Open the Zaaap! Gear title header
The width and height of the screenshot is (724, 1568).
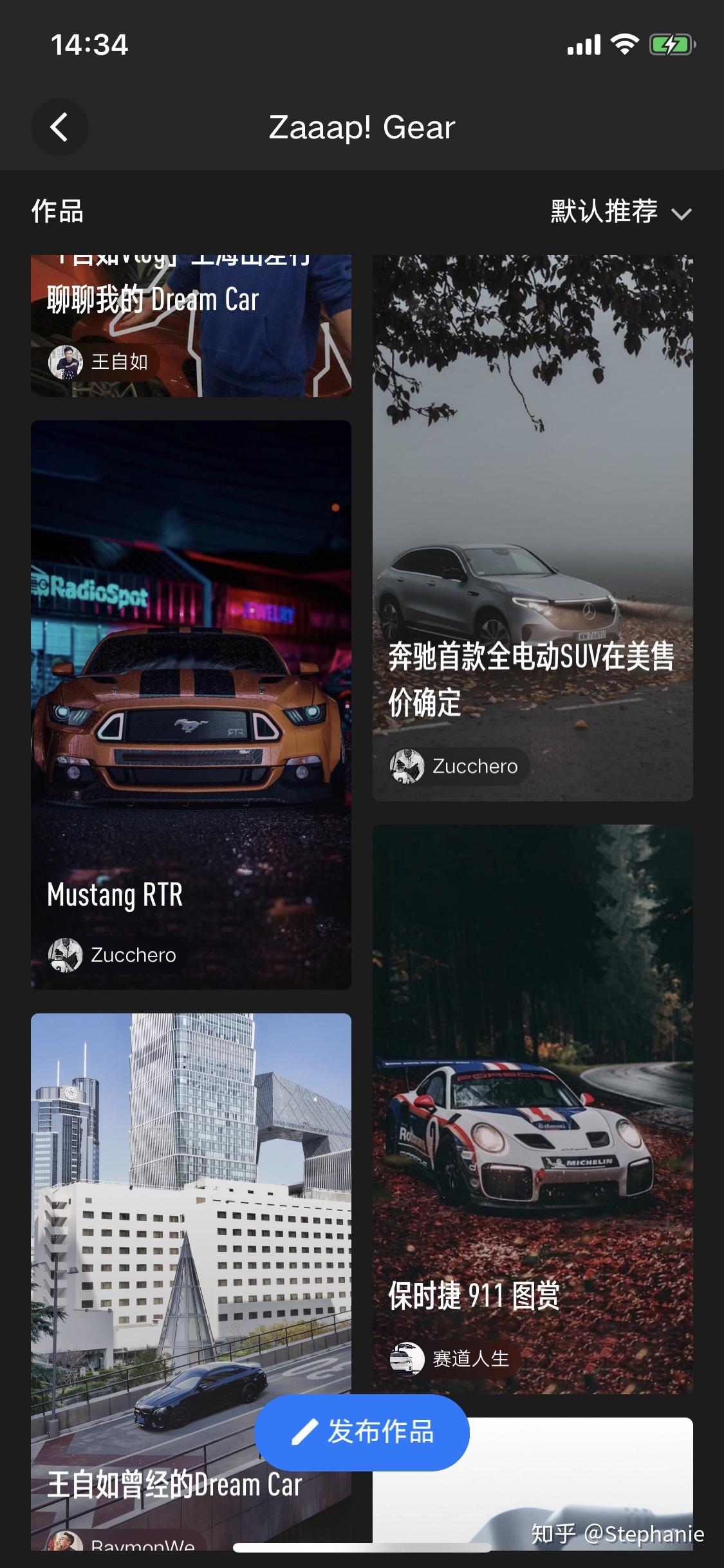362,127
